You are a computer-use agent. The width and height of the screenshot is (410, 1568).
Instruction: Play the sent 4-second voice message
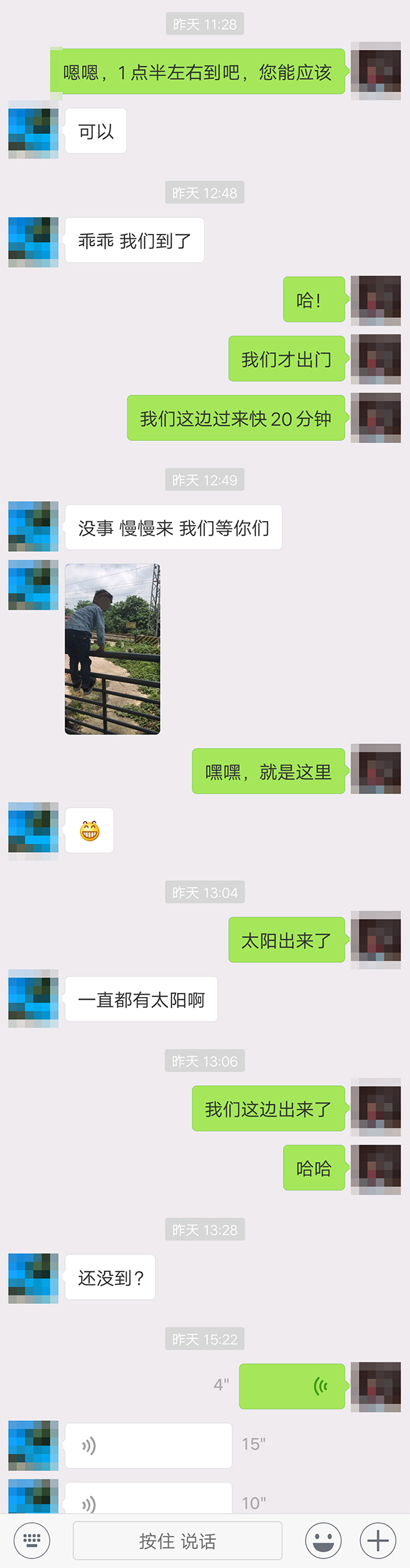(x=292, y=1386)
